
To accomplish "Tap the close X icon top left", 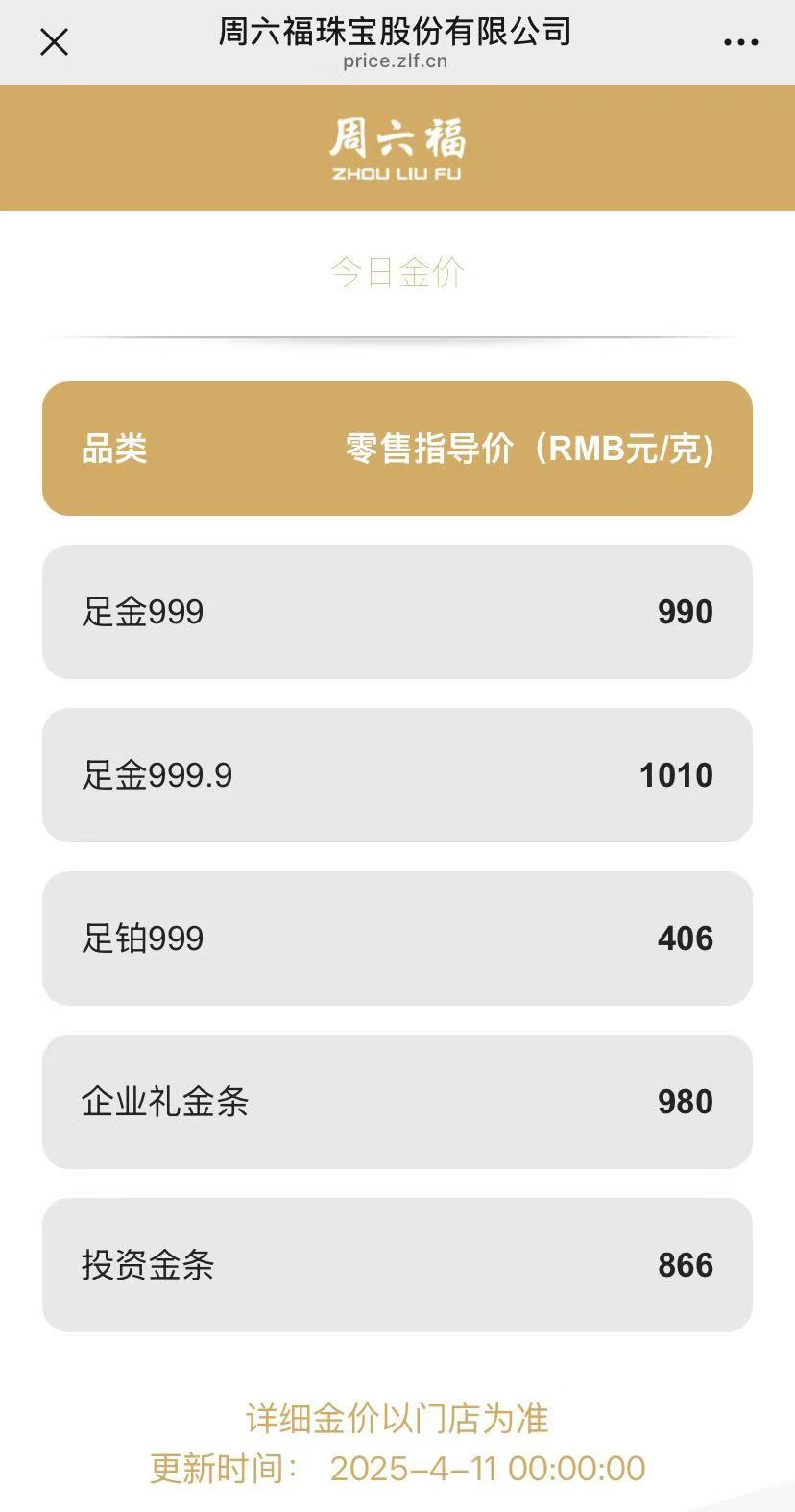I will (x=55, y=41).
